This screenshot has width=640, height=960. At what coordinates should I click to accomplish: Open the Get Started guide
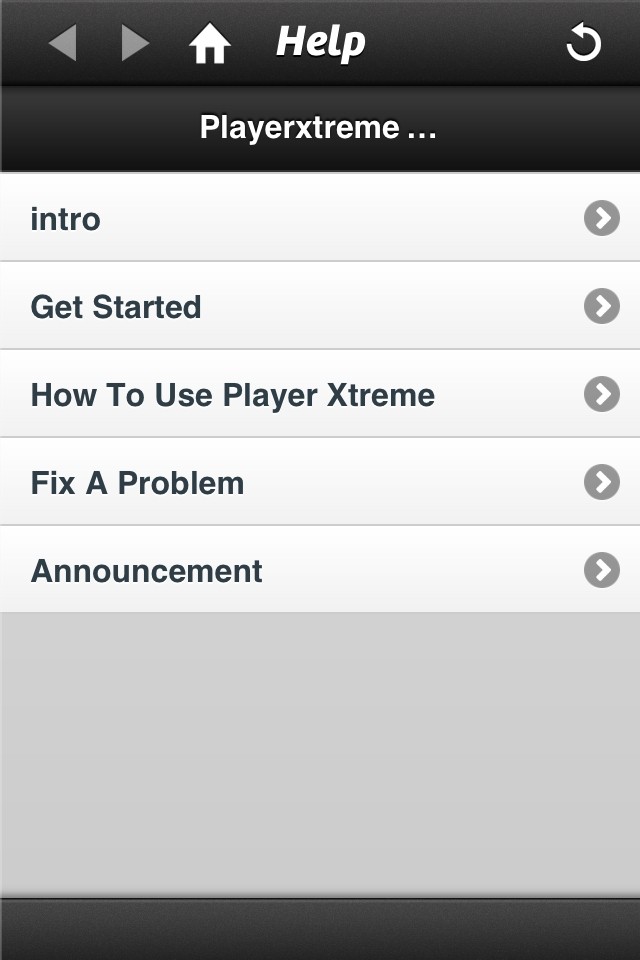click(x=320, y=306)
